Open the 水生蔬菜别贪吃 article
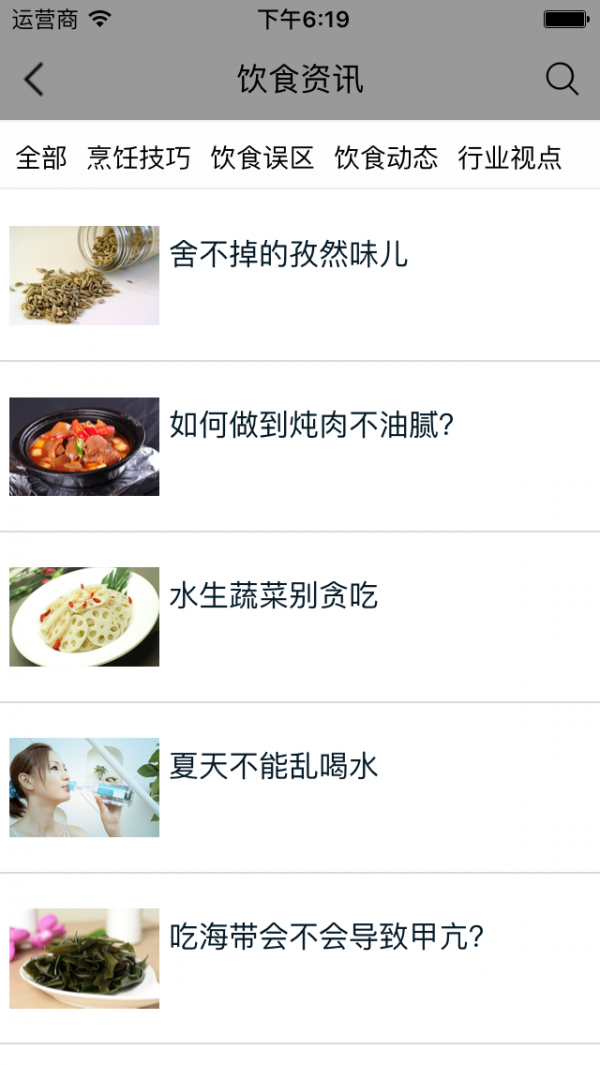600x1065 pixels. (273, 597)
